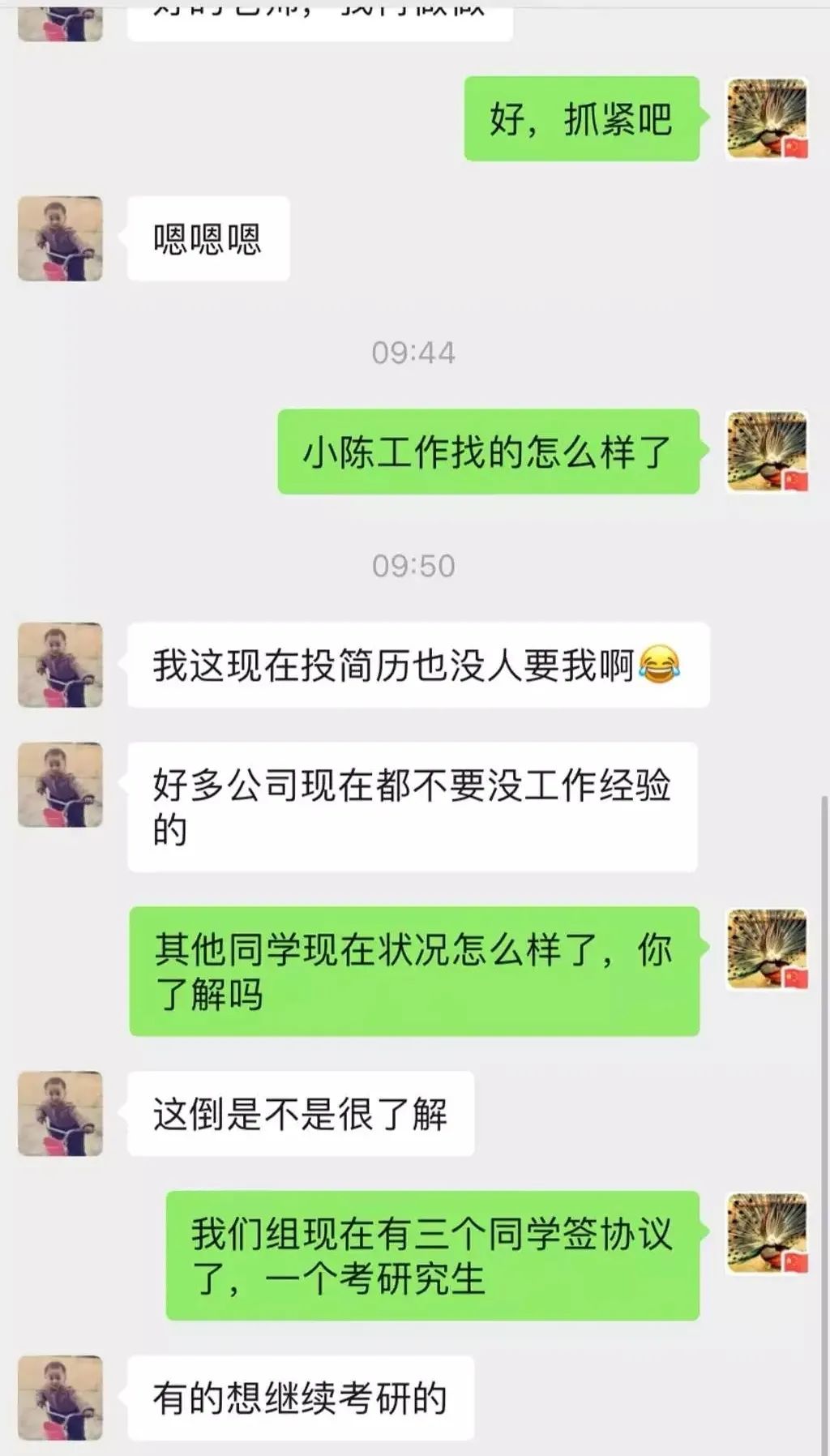Open contact avatar beside 嗯嗯嗯 message
830x1456 pixels.
pos(61,238)
